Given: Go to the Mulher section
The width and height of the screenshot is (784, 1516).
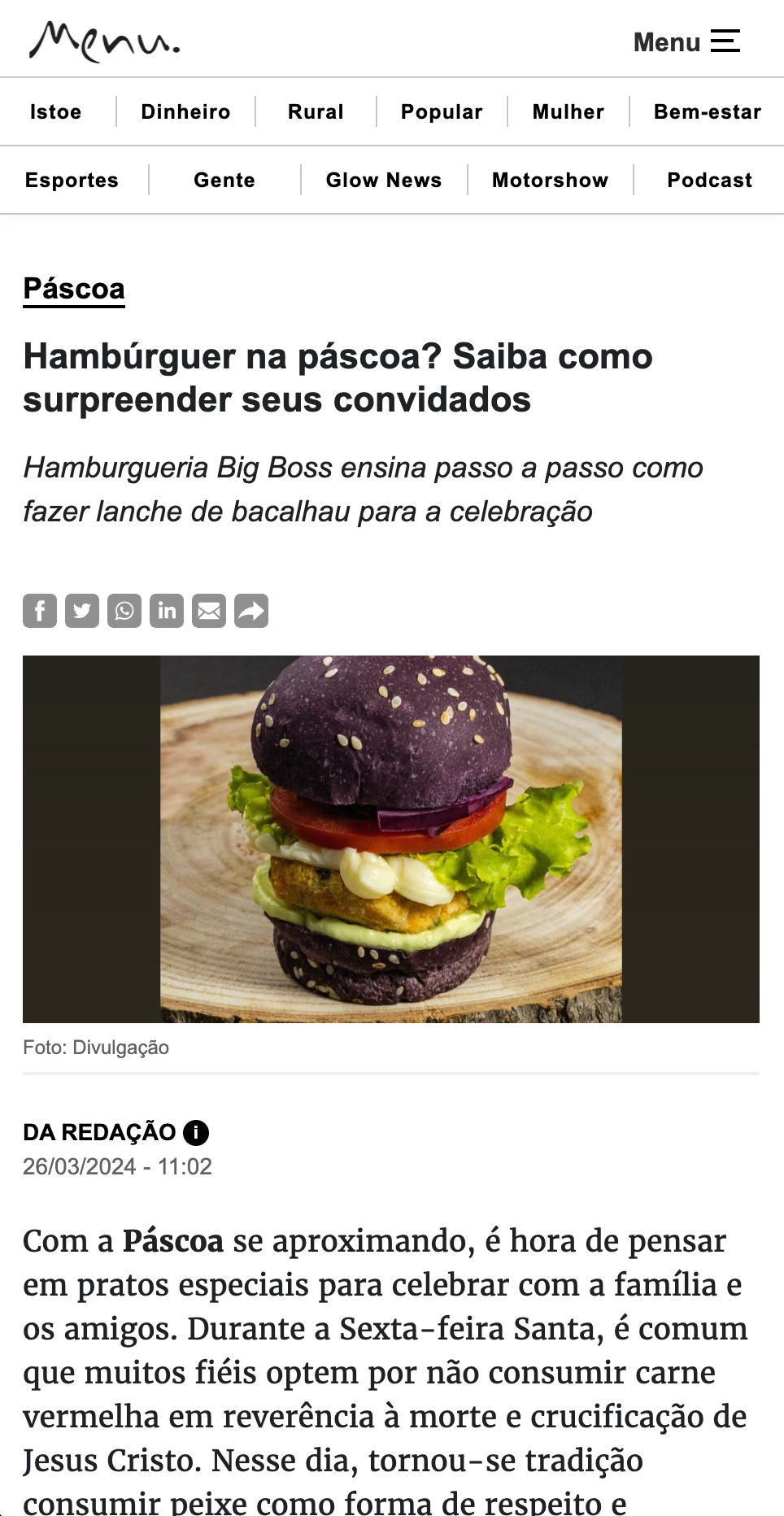Looking at the screenshot, I should [x=568, y=111].
